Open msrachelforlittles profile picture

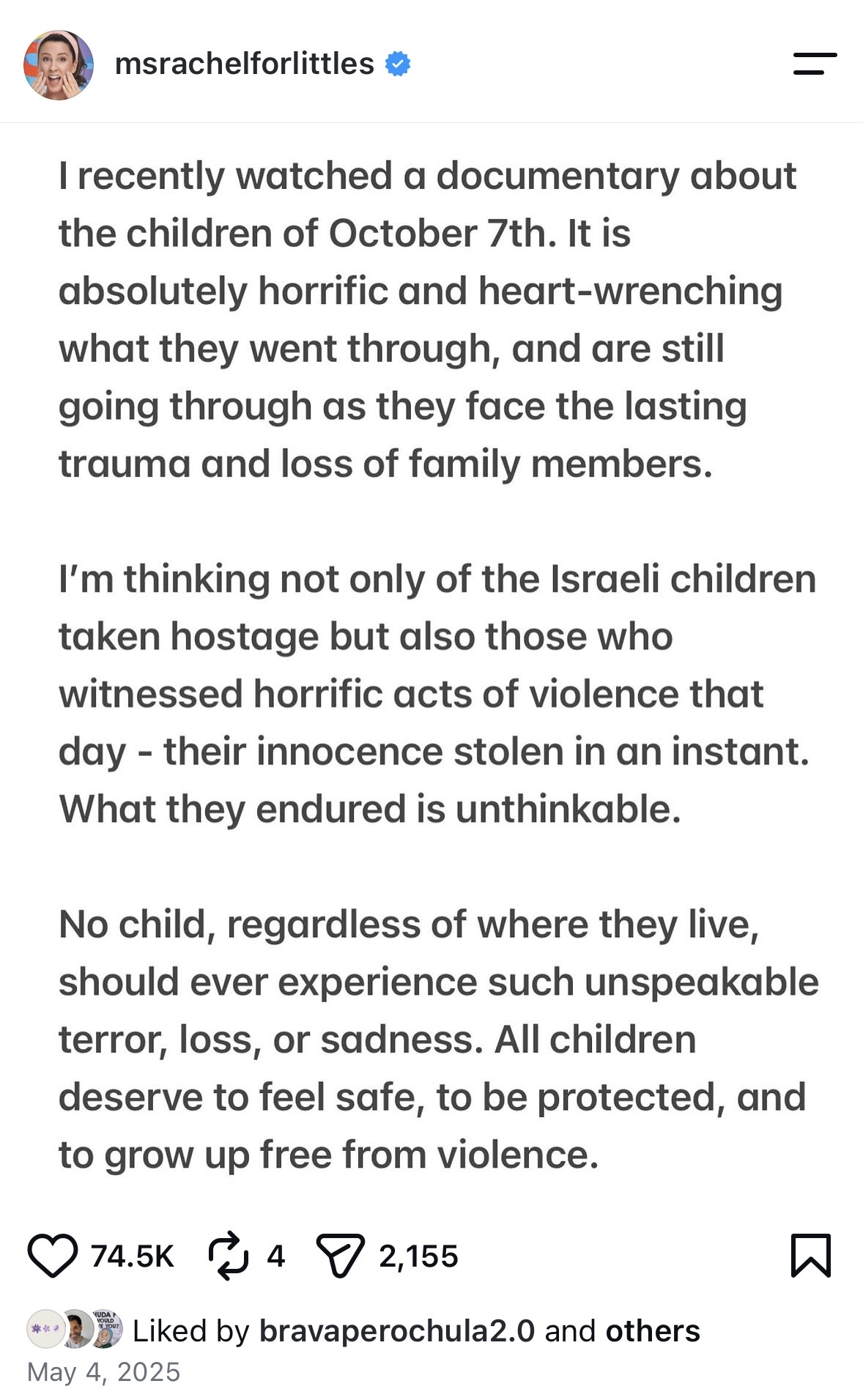click(59, 64)
